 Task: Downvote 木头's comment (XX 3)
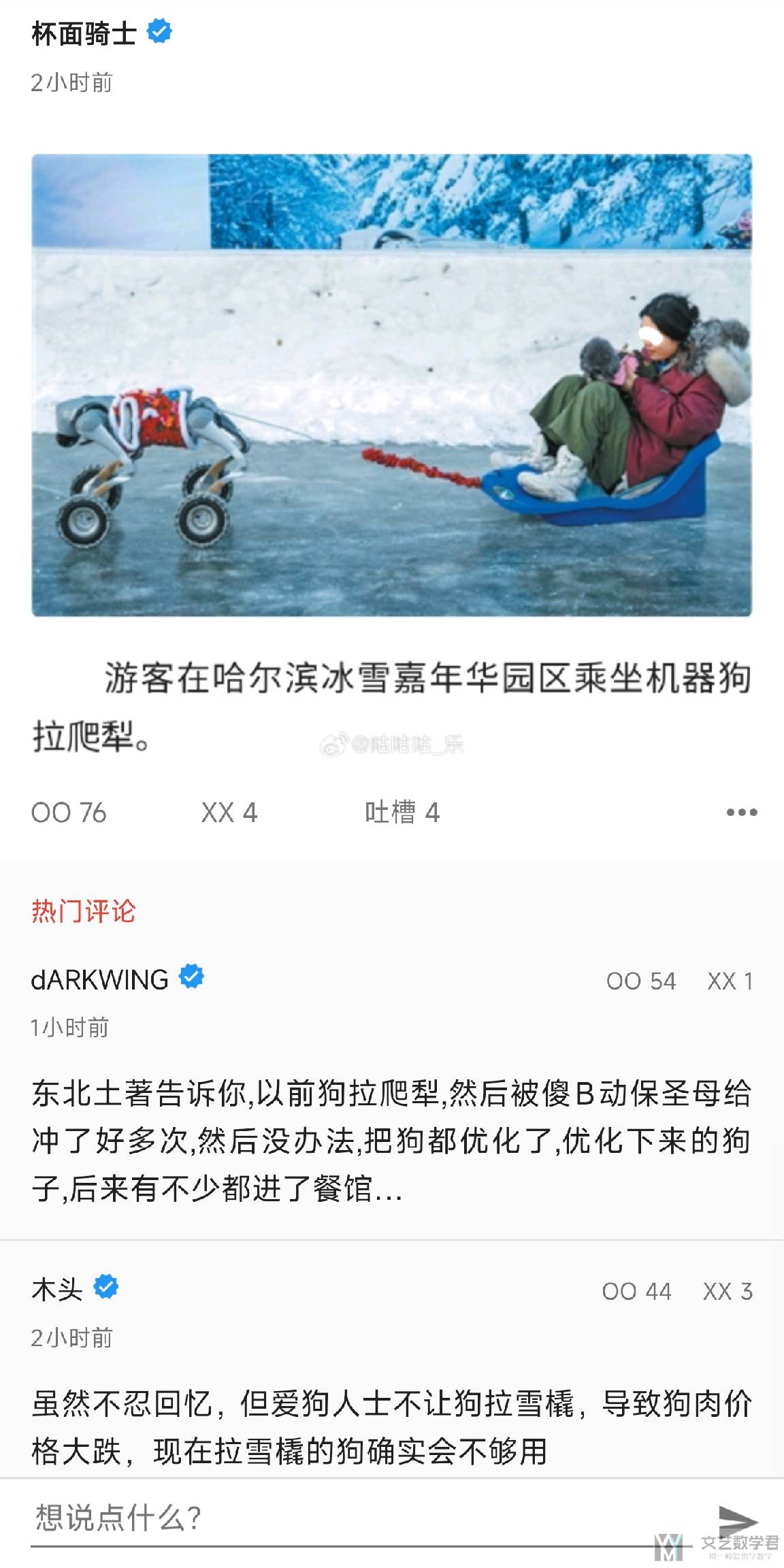coord(728,1291)
